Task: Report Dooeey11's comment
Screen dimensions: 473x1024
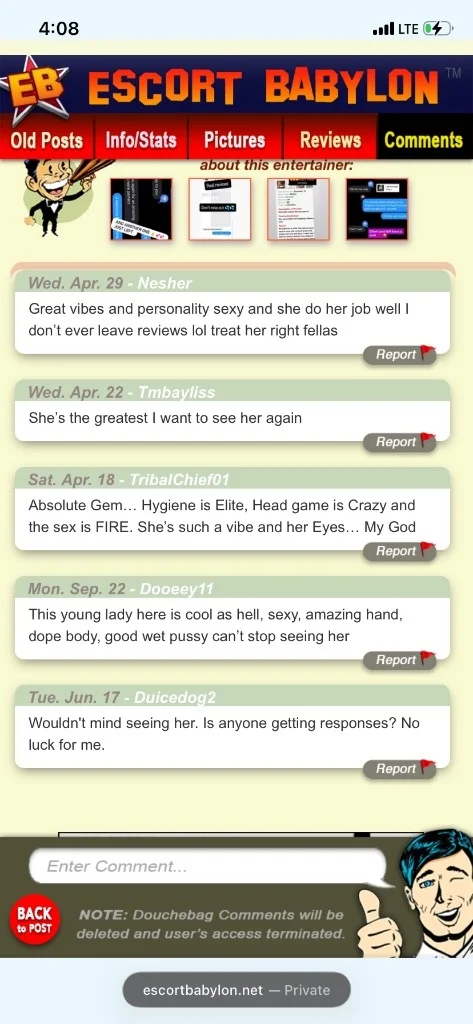Action: click(400, 660)
